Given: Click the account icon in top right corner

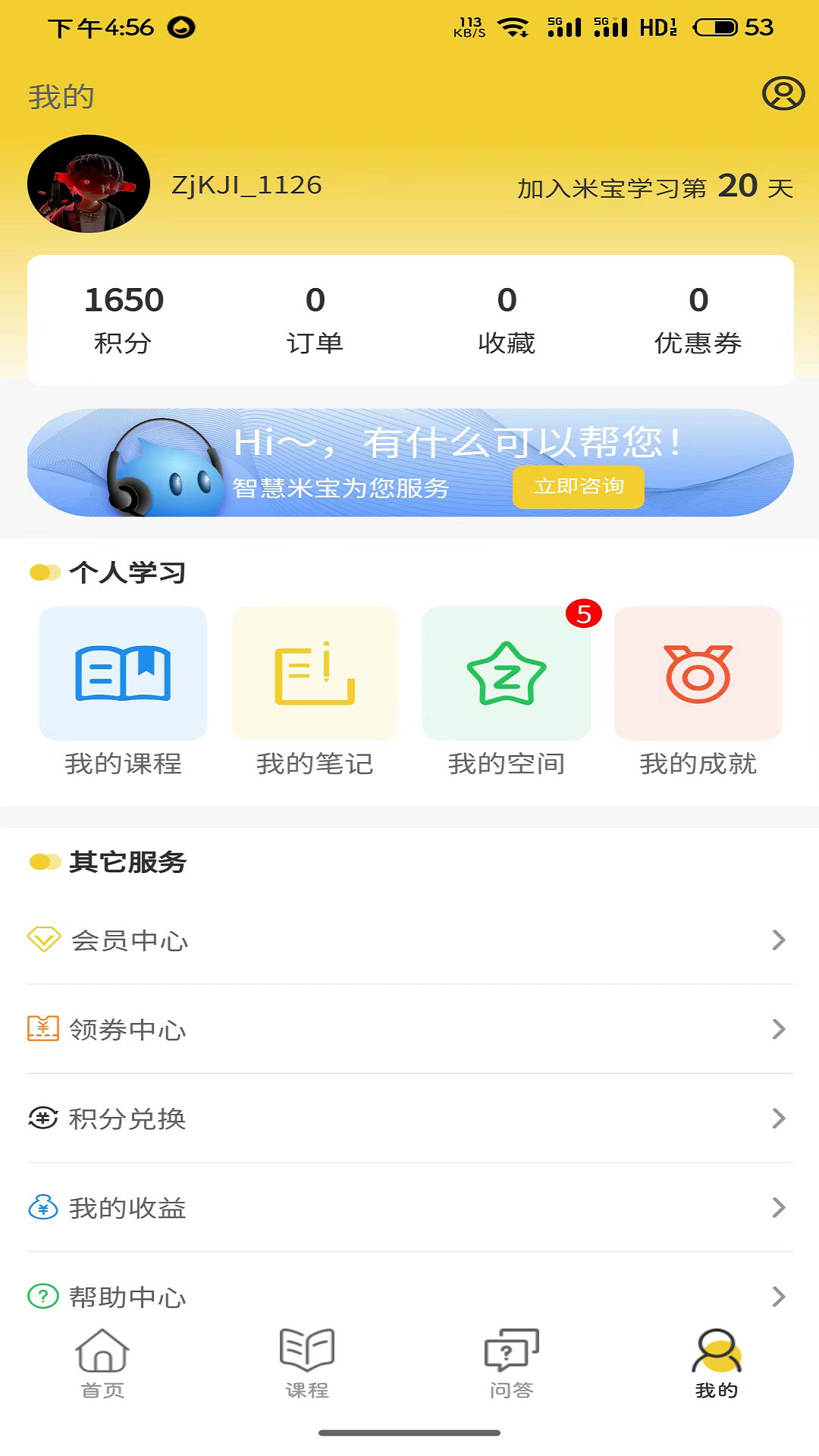Looking at the screenshot, I should pyautogui.click(x=782, y=94).
